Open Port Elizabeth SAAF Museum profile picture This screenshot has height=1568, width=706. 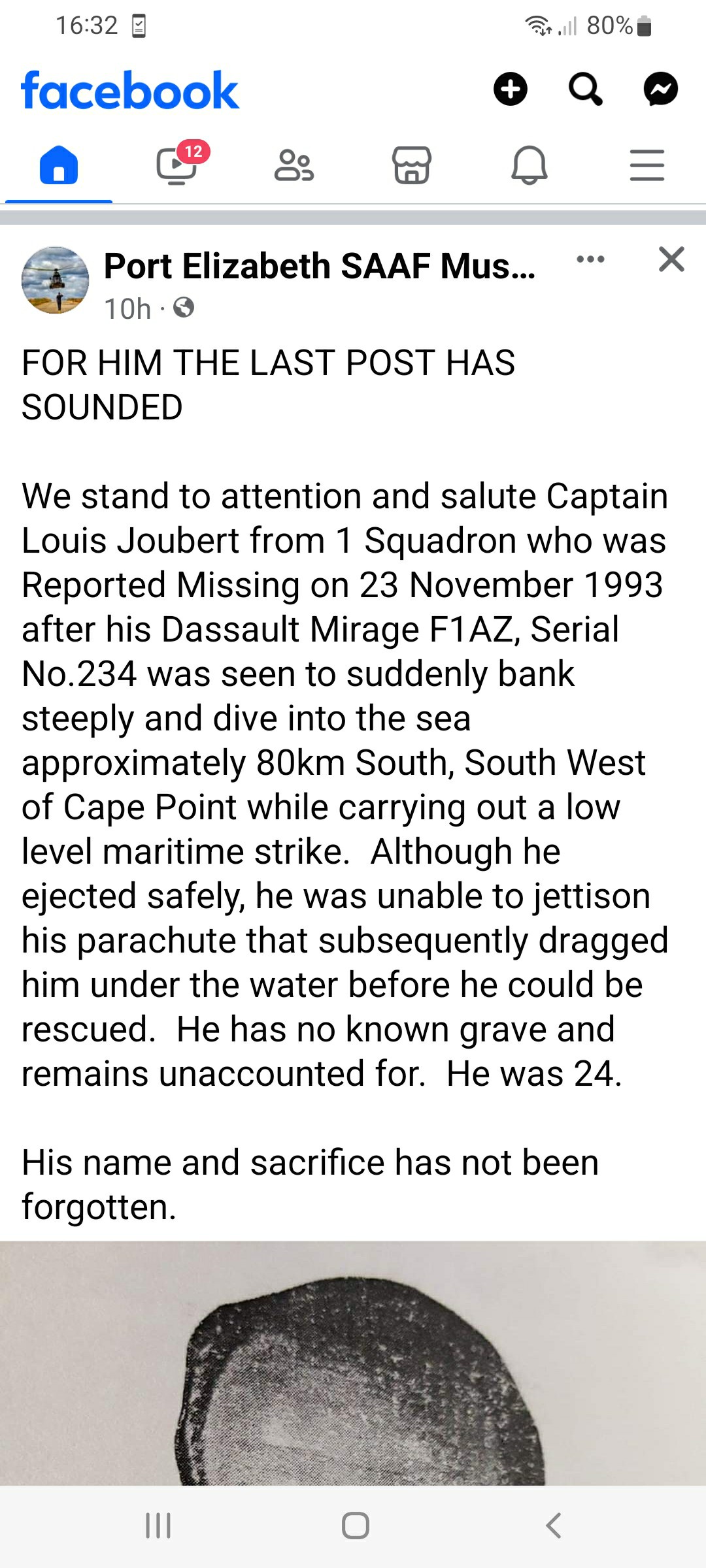pyautogui.click(x=56, y=280)
